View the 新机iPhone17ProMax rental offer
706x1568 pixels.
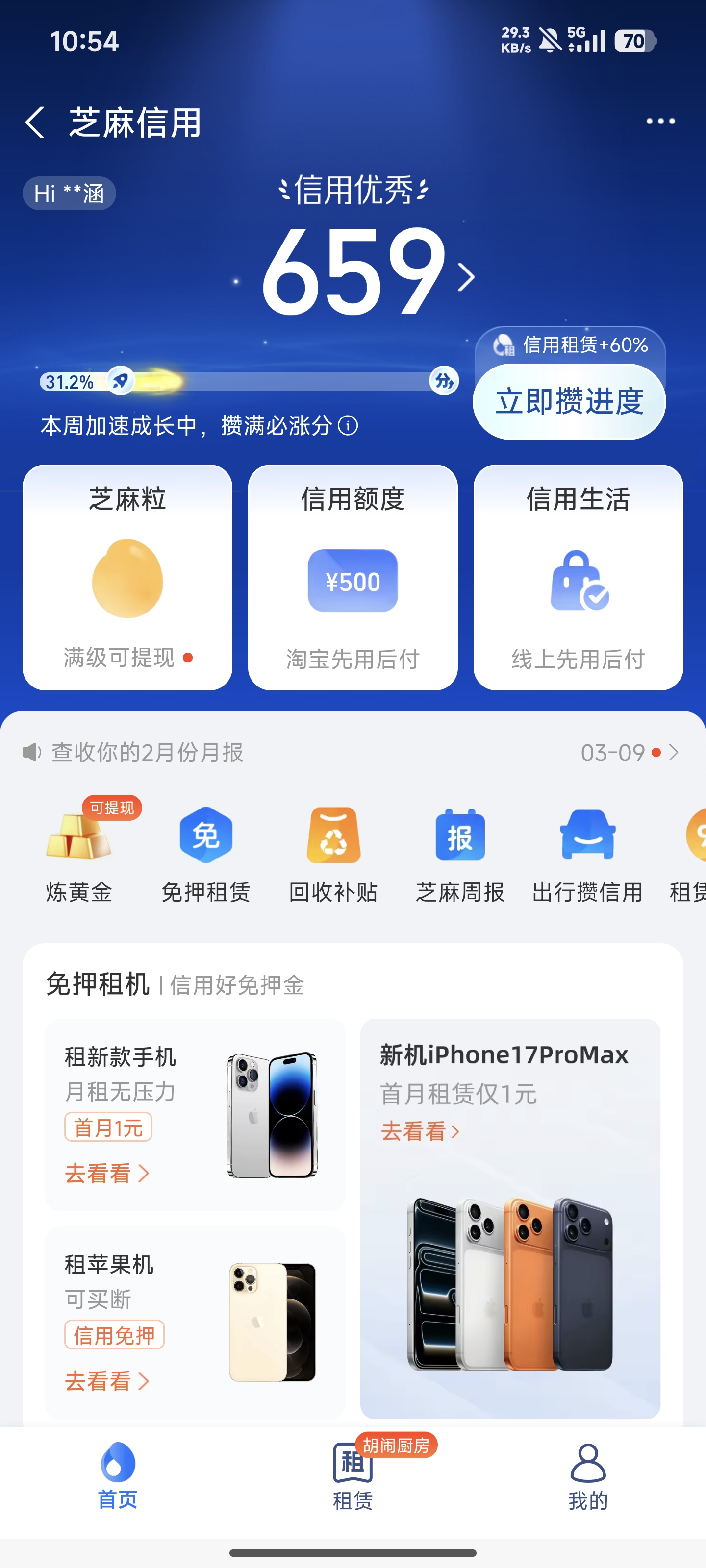tap(510, 1217)
